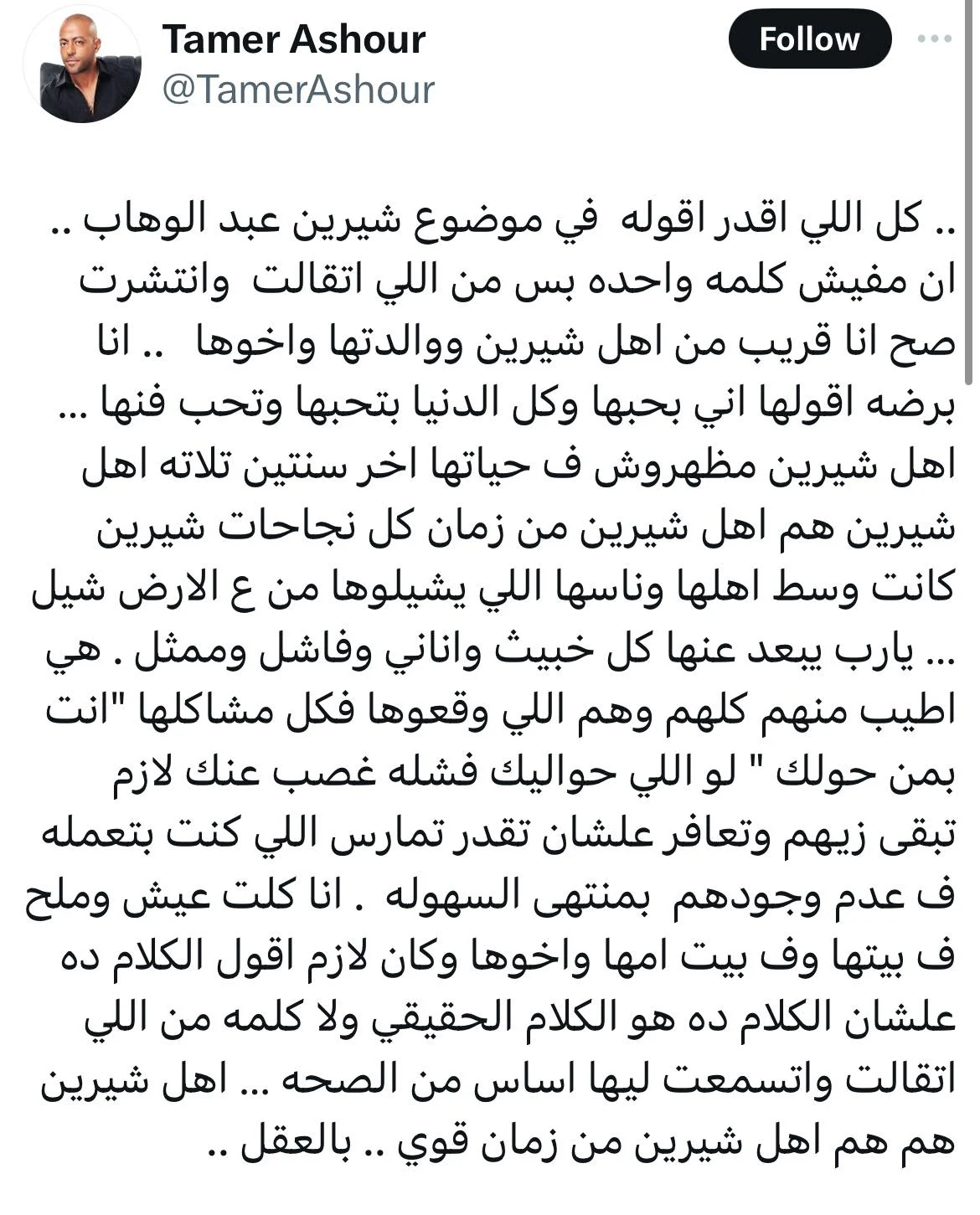Open the @TamerAshour profile handle
Viewport: 980px width, 1215px height.
297,89
